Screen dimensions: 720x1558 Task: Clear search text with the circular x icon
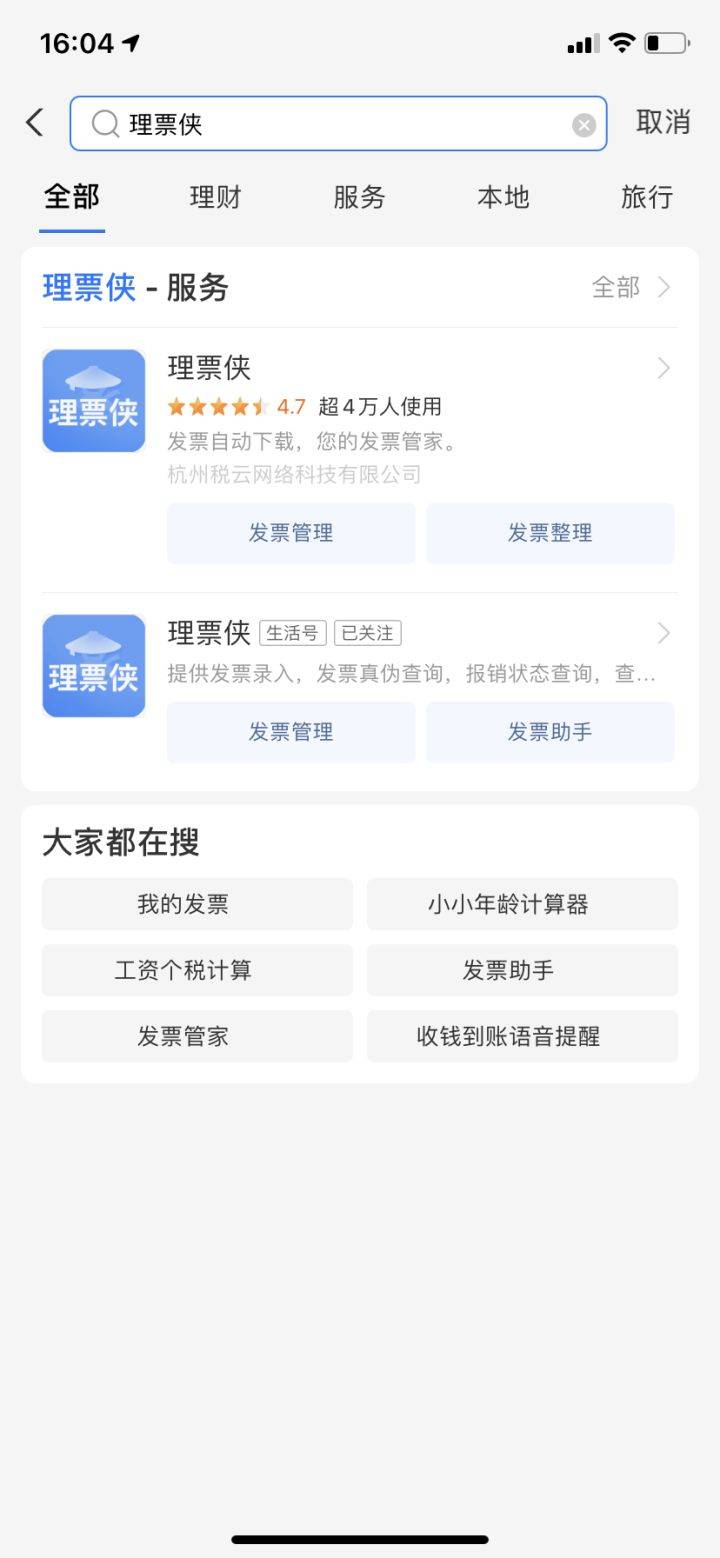coord(583,123)
